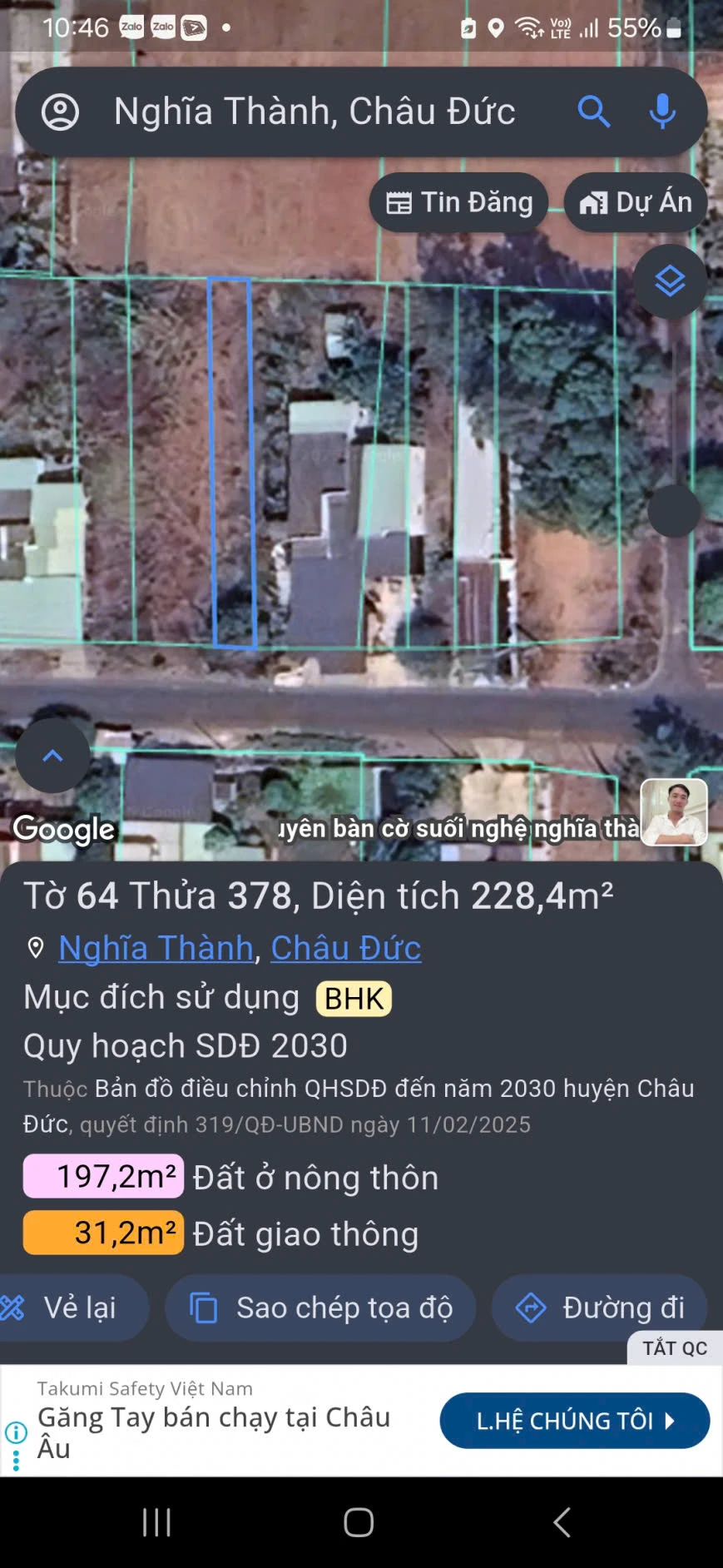This screenshot has width=723, height=1568.
Task: Open the account profile icon
Action: coord(60,112)
